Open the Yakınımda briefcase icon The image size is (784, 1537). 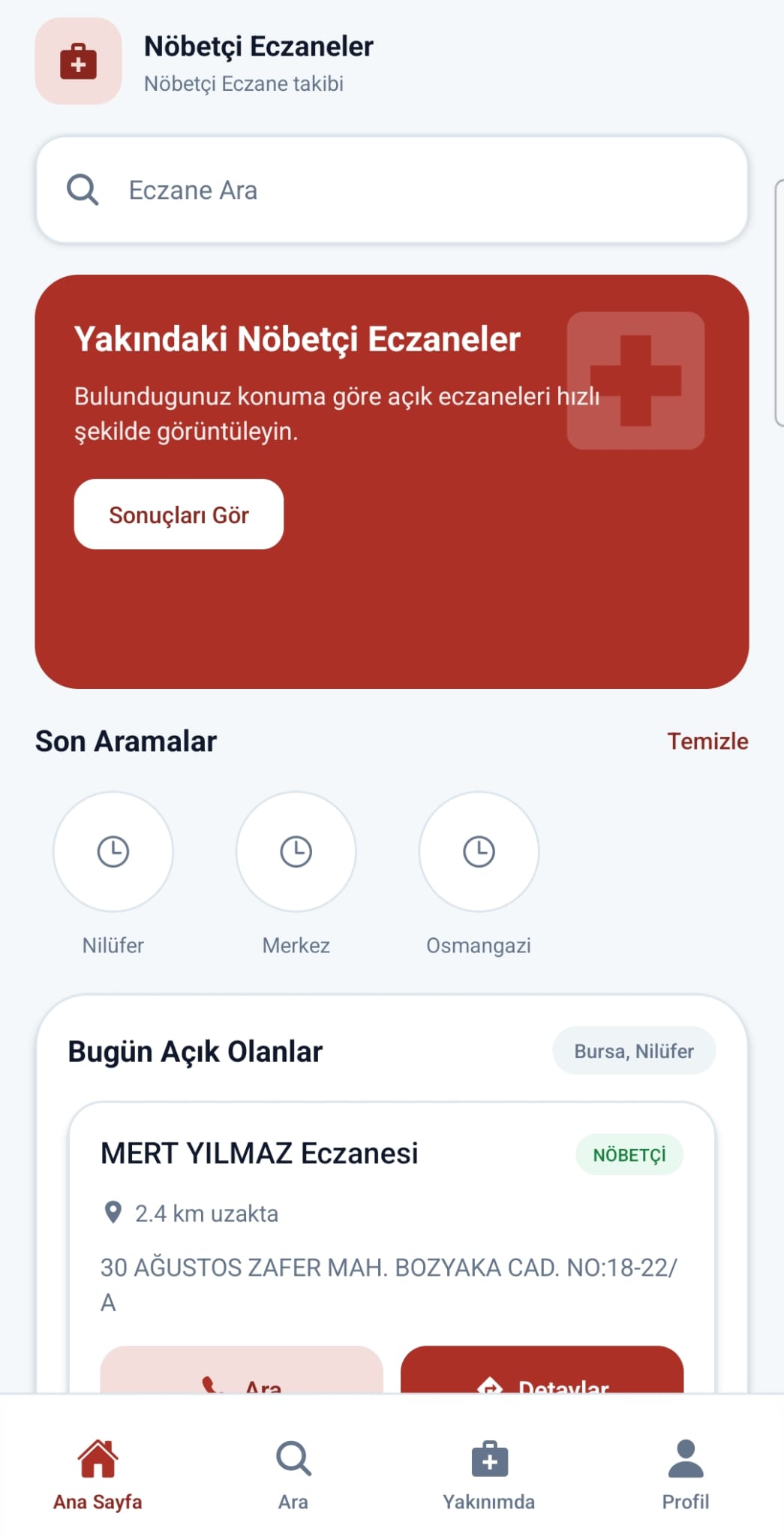click(490, 1454)
